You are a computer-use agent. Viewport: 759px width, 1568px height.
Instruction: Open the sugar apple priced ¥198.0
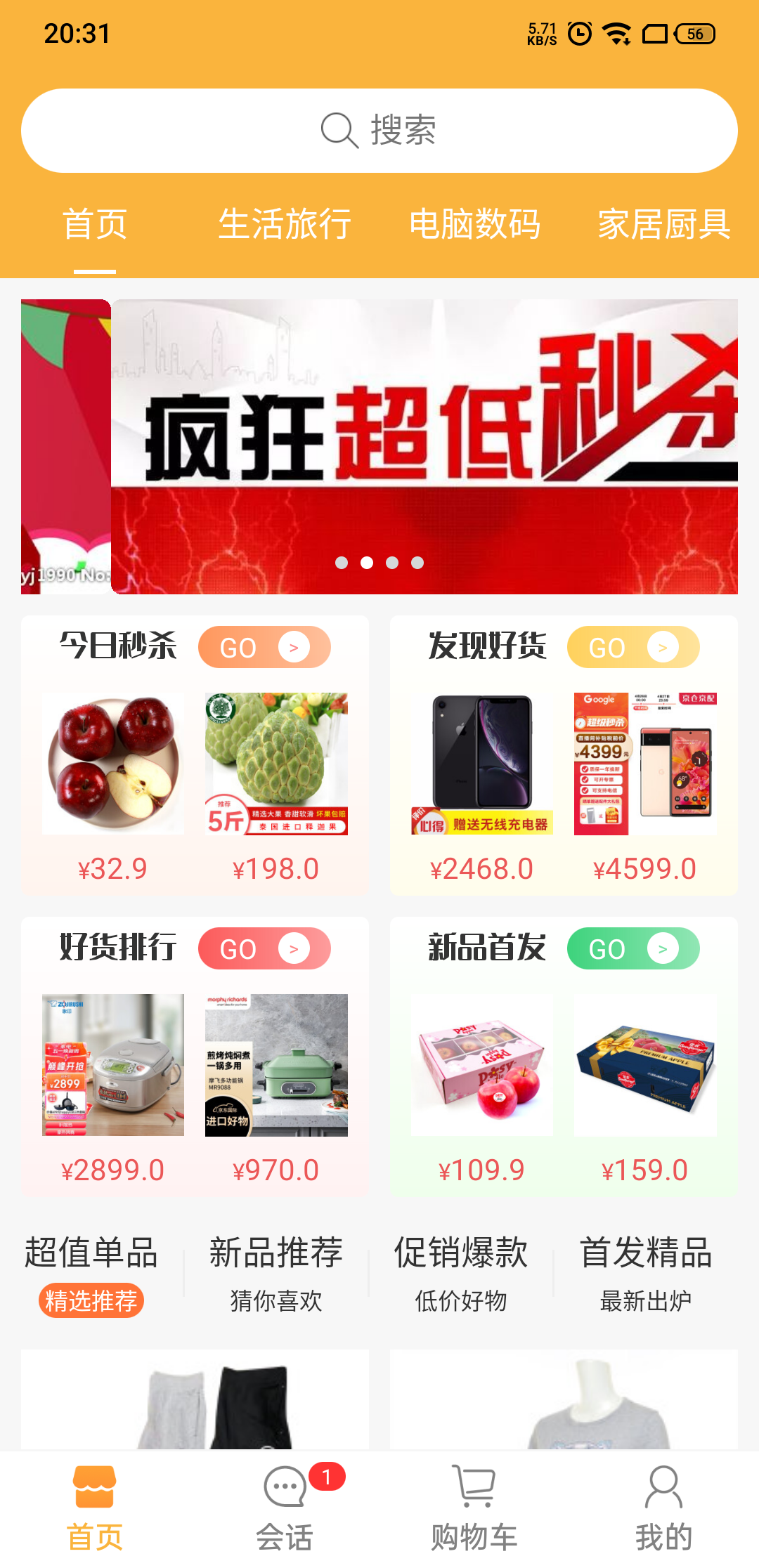point(276,764)
